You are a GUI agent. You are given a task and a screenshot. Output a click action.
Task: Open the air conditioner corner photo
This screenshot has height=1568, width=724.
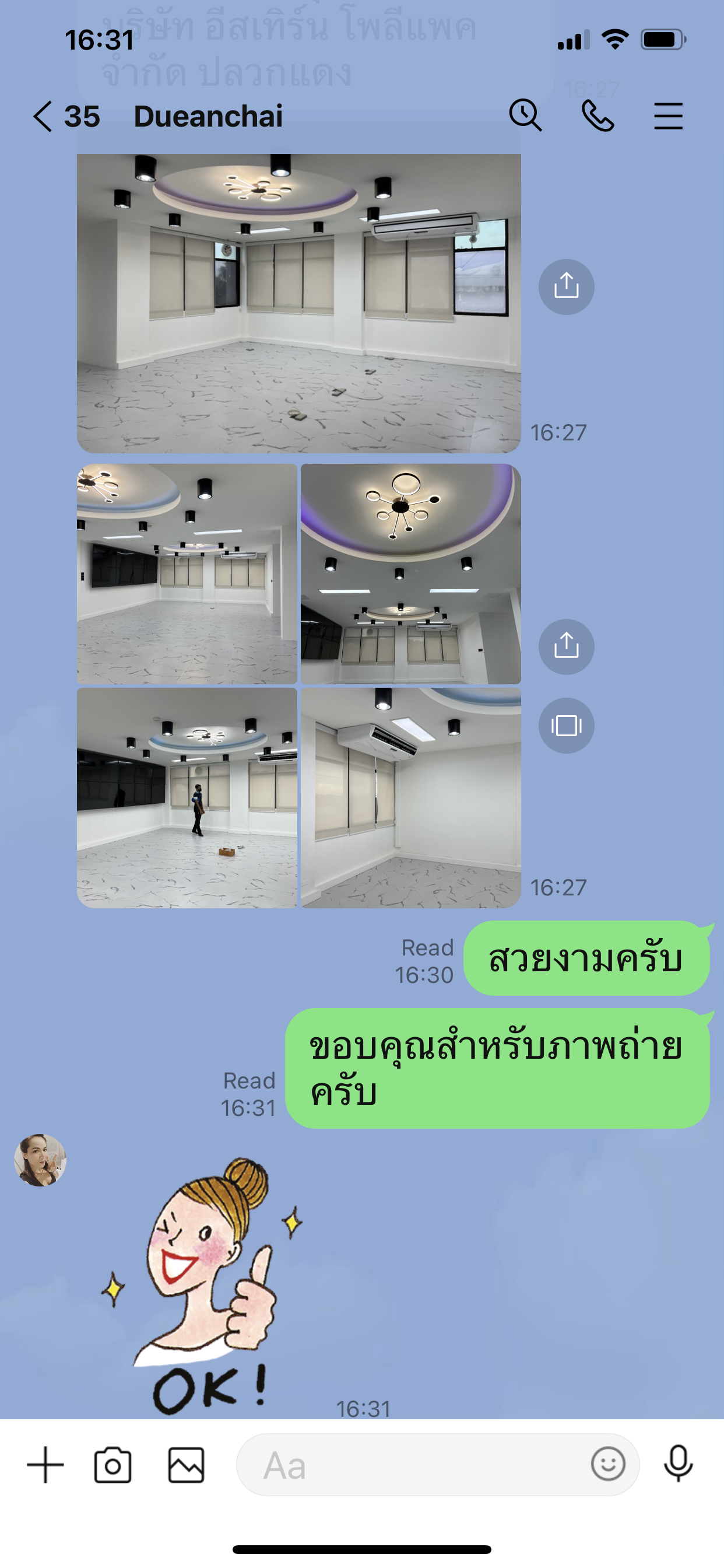click(410, 797)
